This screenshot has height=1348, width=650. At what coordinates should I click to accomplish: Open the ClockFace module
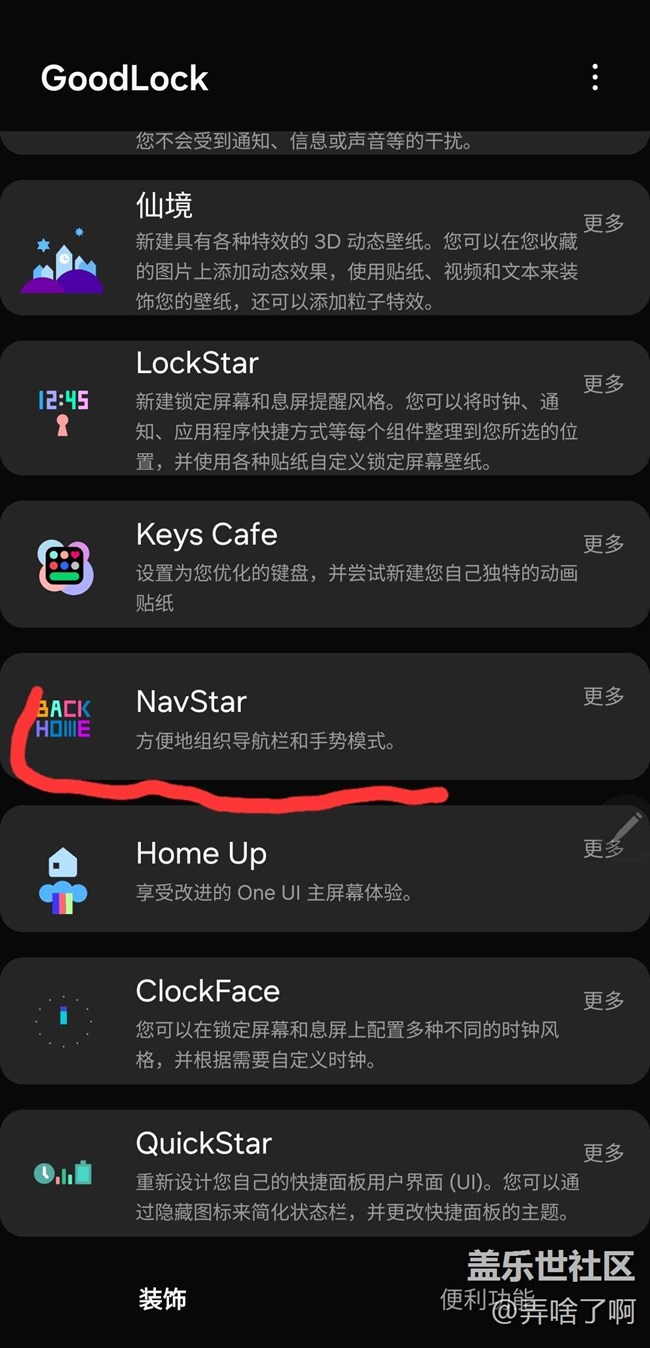point(300,1022)
